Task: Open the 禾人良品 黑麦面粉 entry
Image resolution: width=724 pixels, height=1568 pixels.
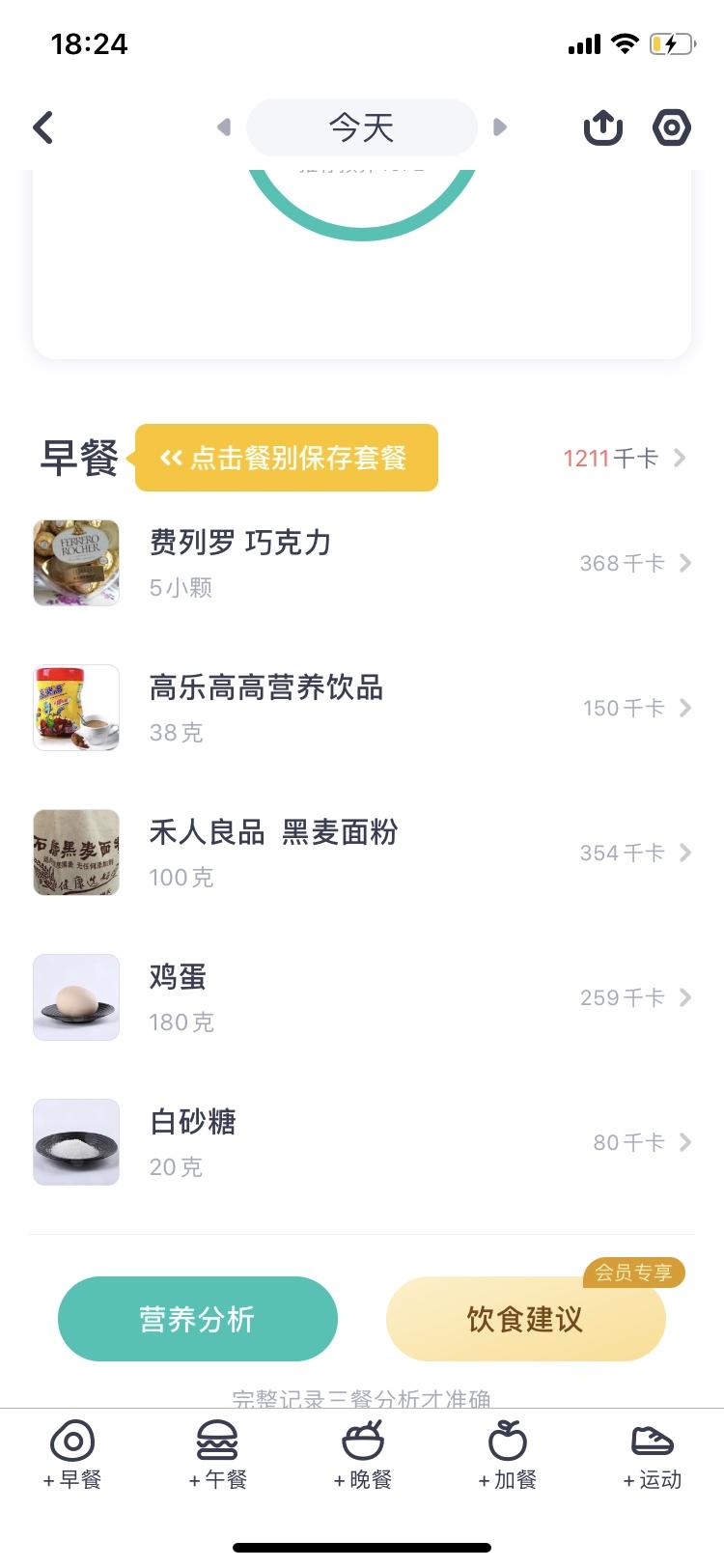Action: pyautogui.click(x=362, y=853)
